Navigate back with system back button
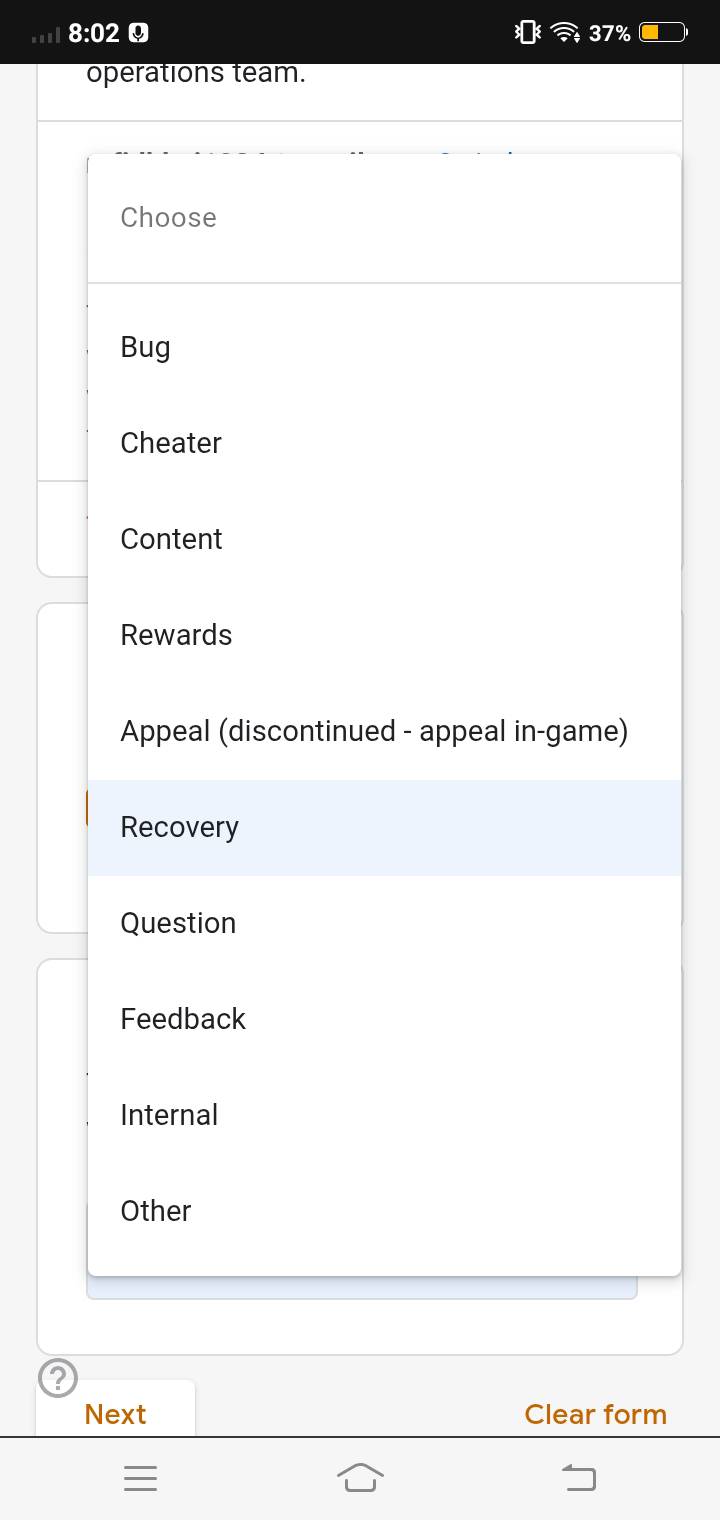The width and height of the screenshot is (720, 1520). point(578,1477)
